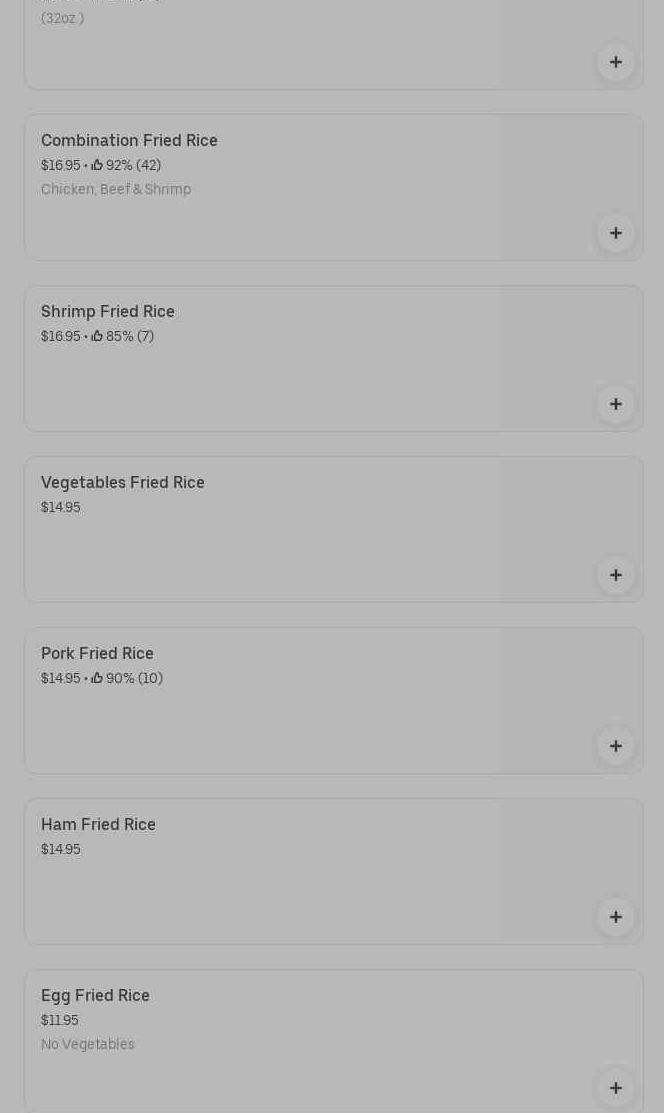Open Pork Fried Rice card
This screenshot has height=1113, width=664.
[334, 701]
